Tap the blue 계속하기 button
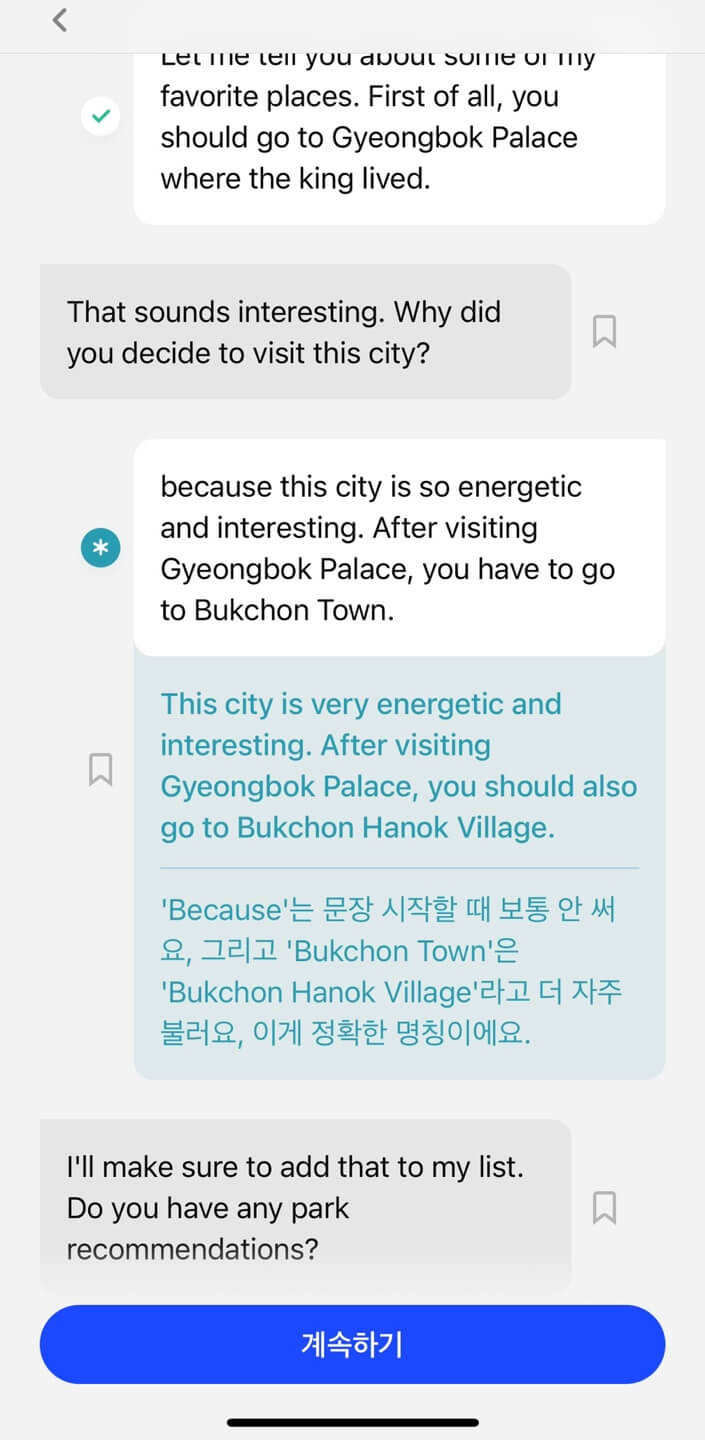Screen dimensions: 705x1440 click(x=352, y=1344)
